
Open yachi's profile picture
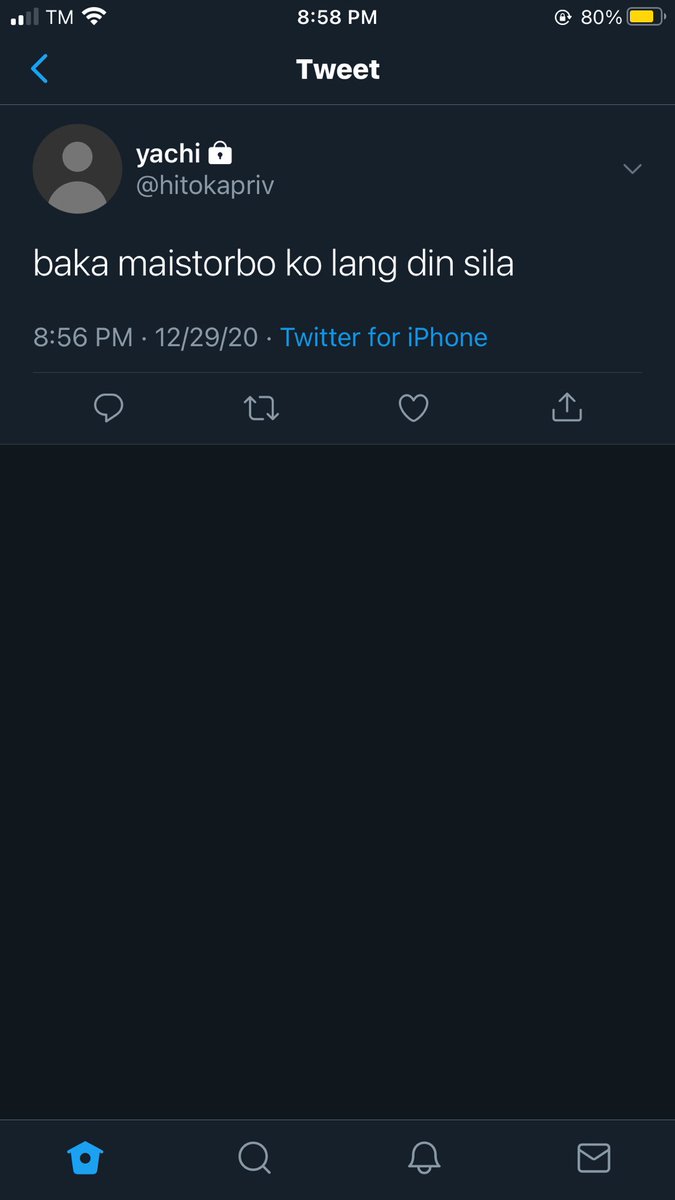[78, 169]
